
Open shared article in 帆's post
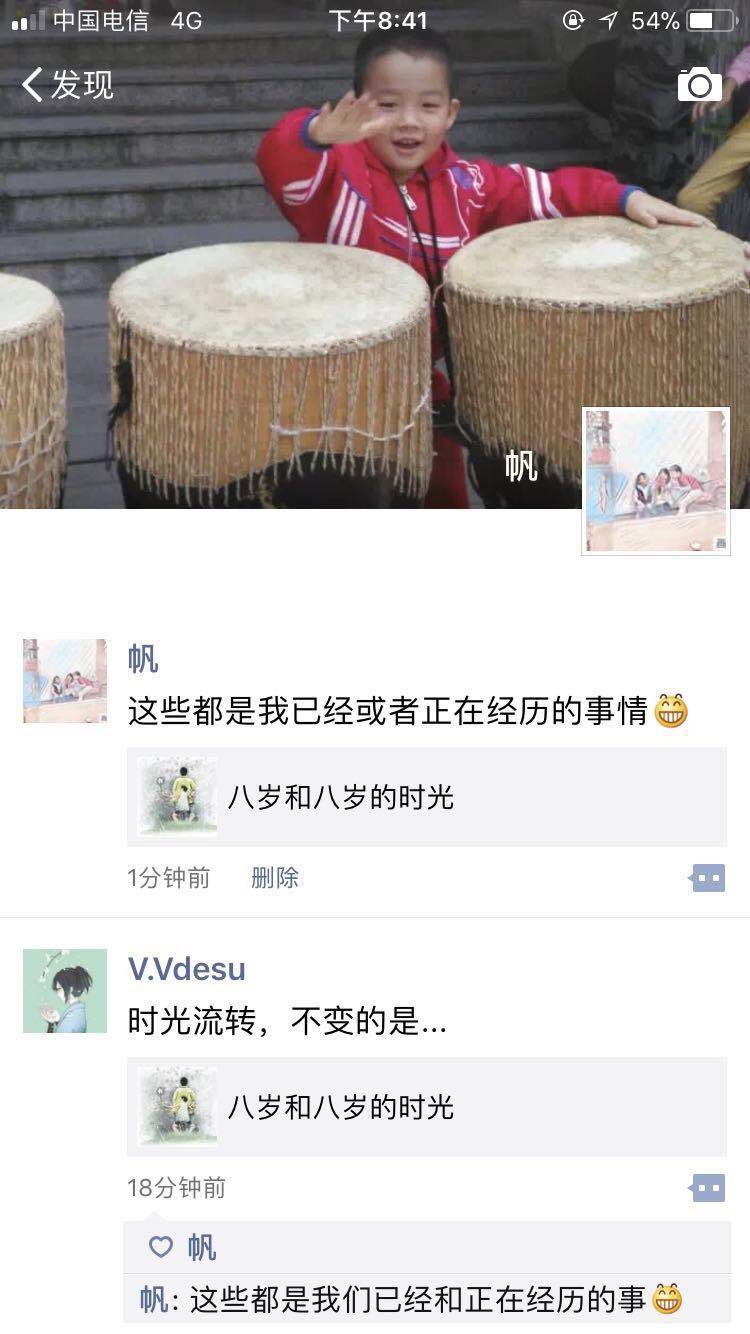click(426, 797)
